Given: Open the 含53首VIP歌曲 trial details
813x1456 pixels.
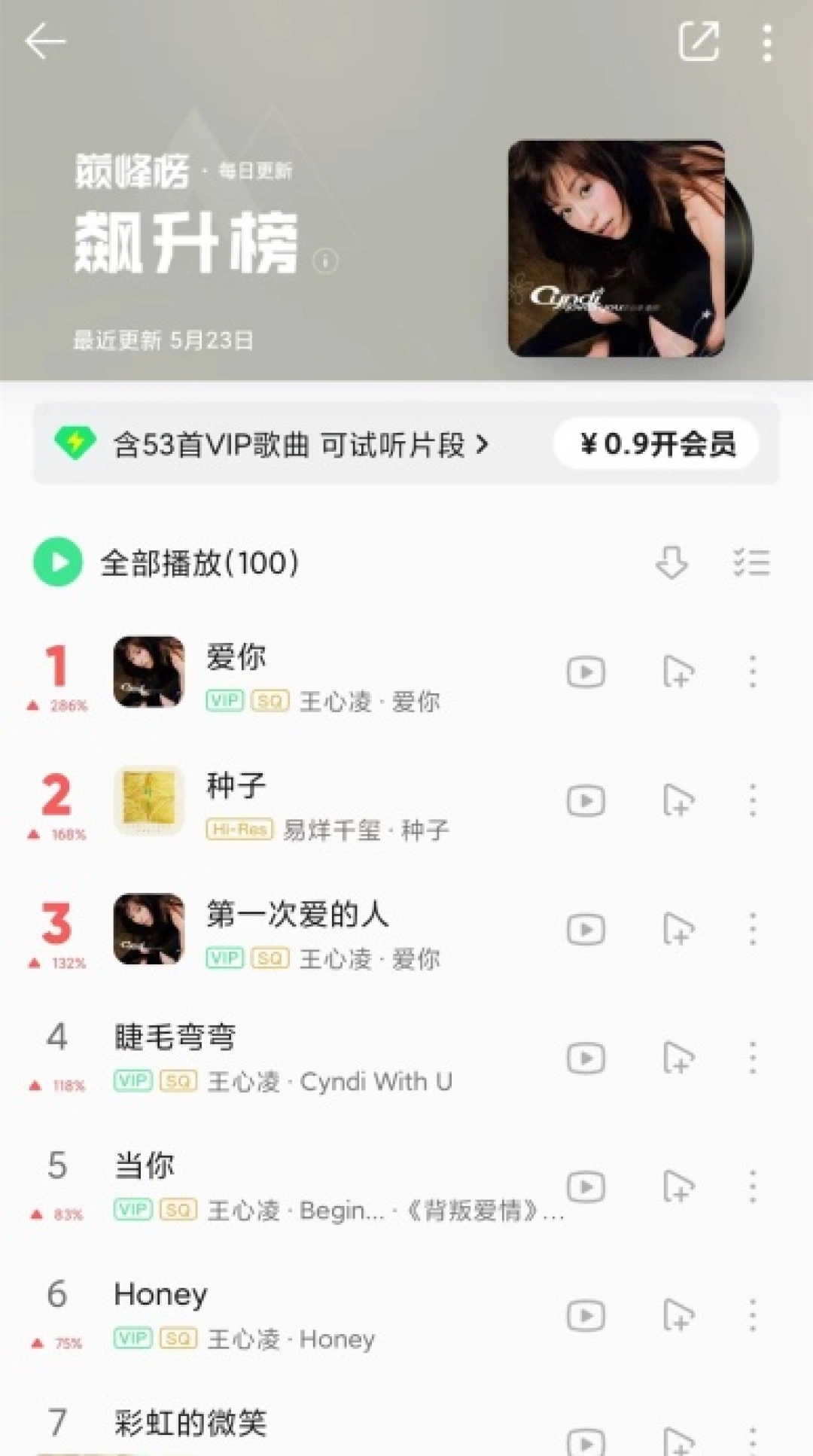Looking at the screenshot, I should click(x=301, y=445).
